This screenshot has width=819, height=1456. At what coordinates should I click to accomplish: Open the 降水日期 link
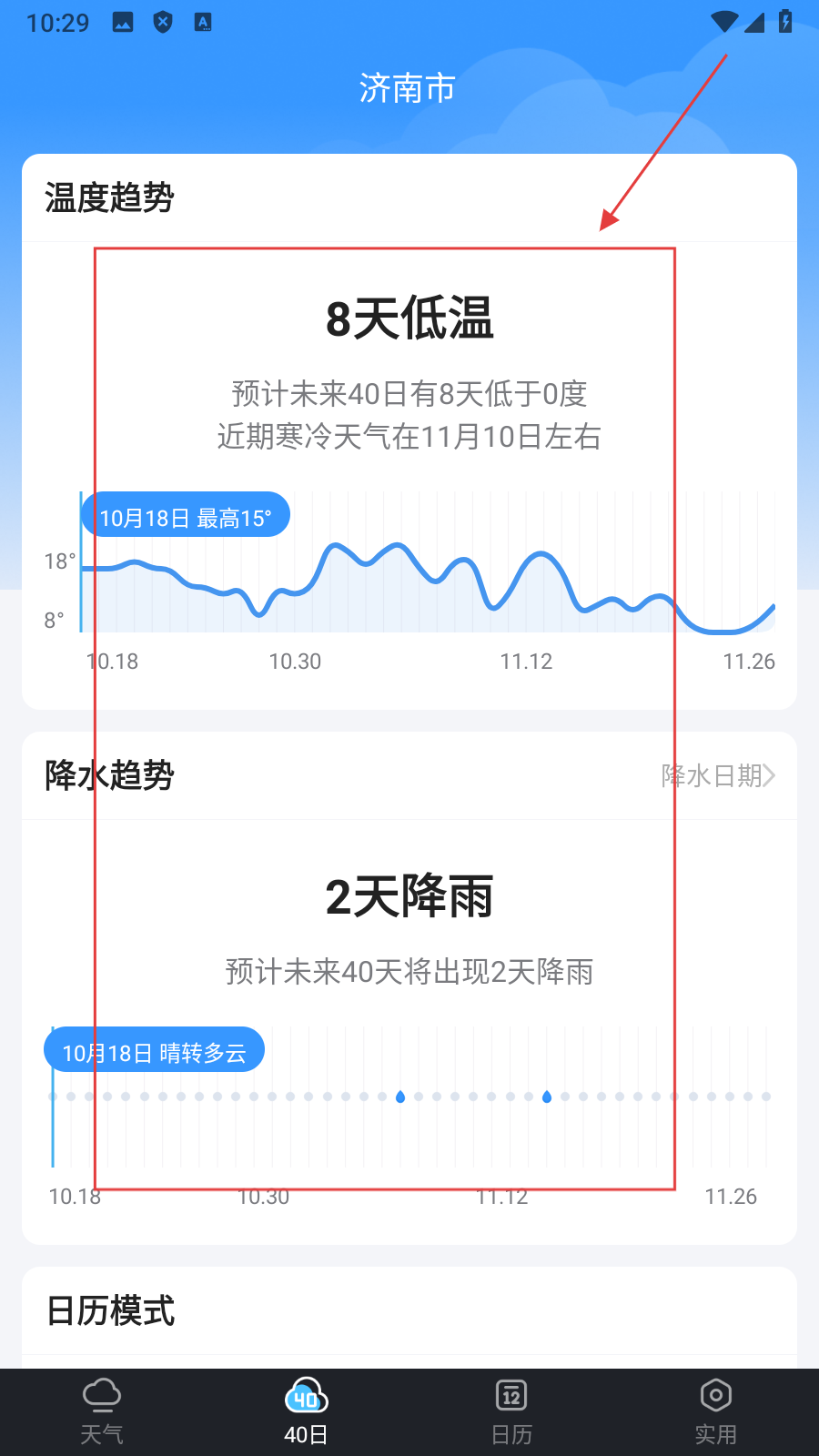click(718, 775)
